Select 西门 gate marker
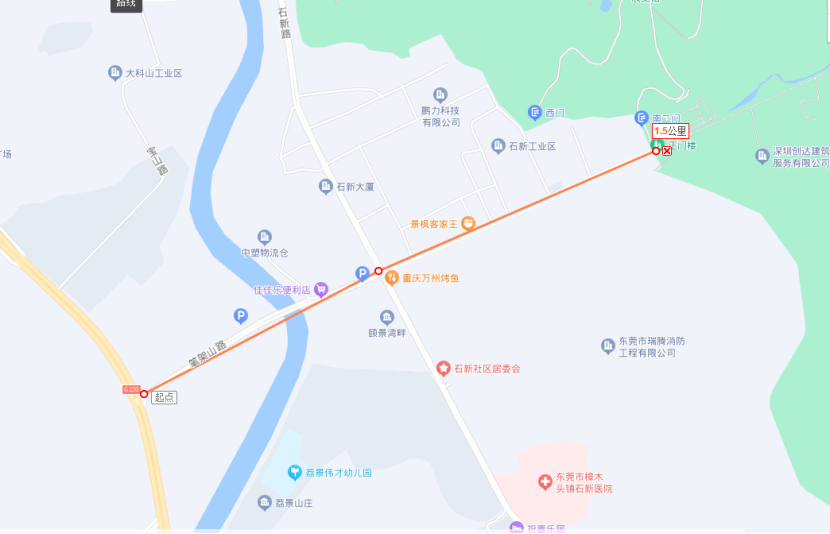The width and height of the screenshot is (830, 534). [535, 113]
